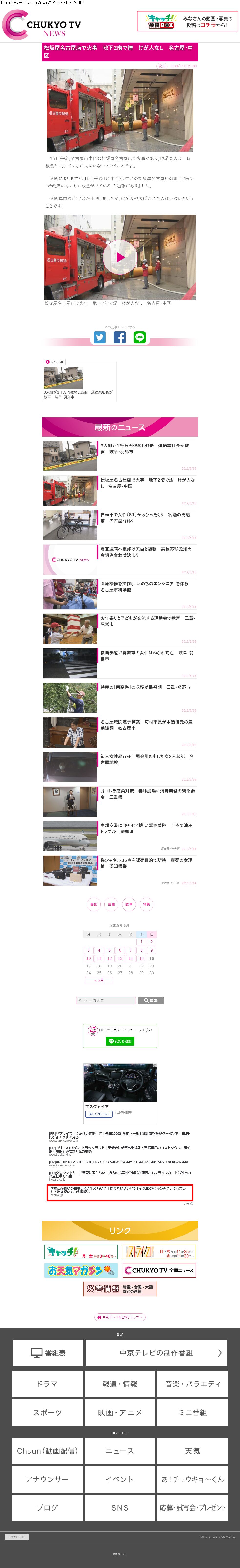Open the 特産の南高梅 harvest news item
Image resolution: width=240 pixels, height=1568 pixels.
(x=120, y=697)
